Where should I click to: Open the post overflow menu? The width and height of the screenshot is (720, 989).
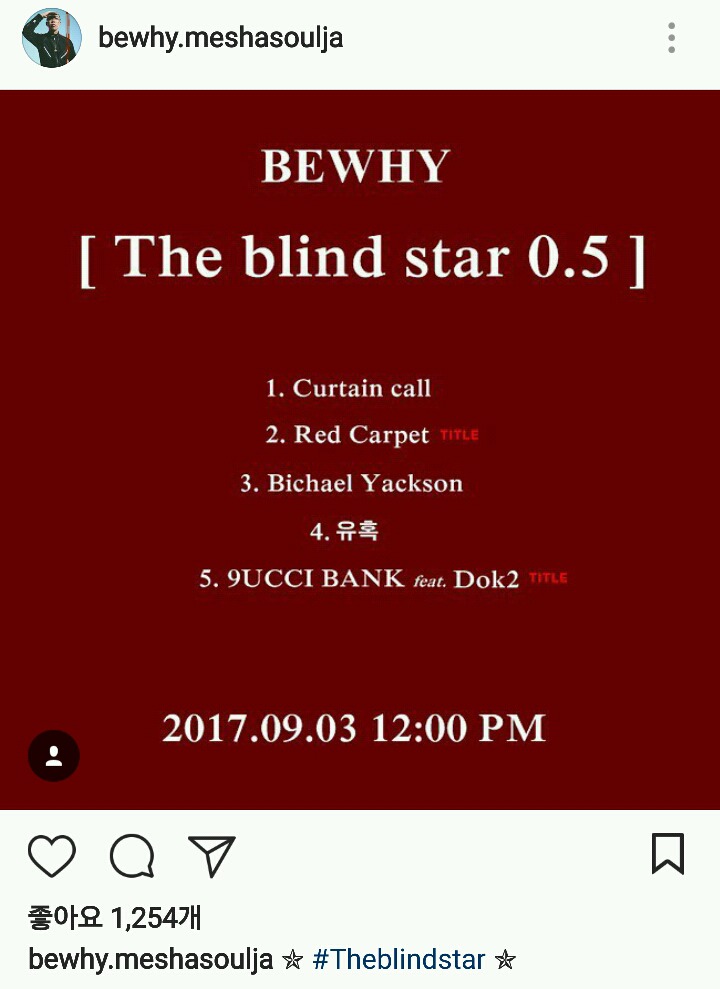click(672, 38)
